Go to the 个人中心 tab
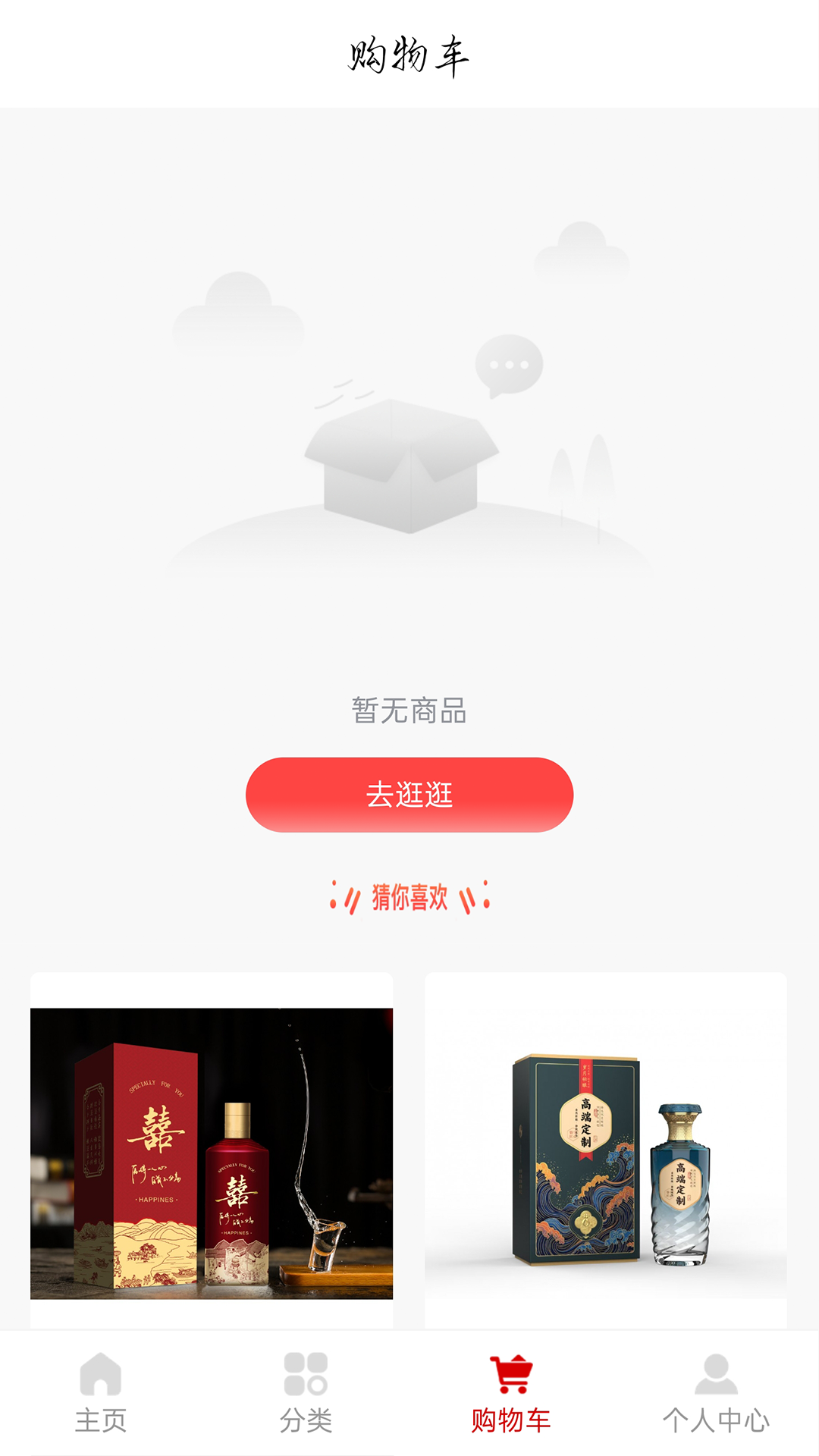The image size is (819, 1456). click(716, 1394)
